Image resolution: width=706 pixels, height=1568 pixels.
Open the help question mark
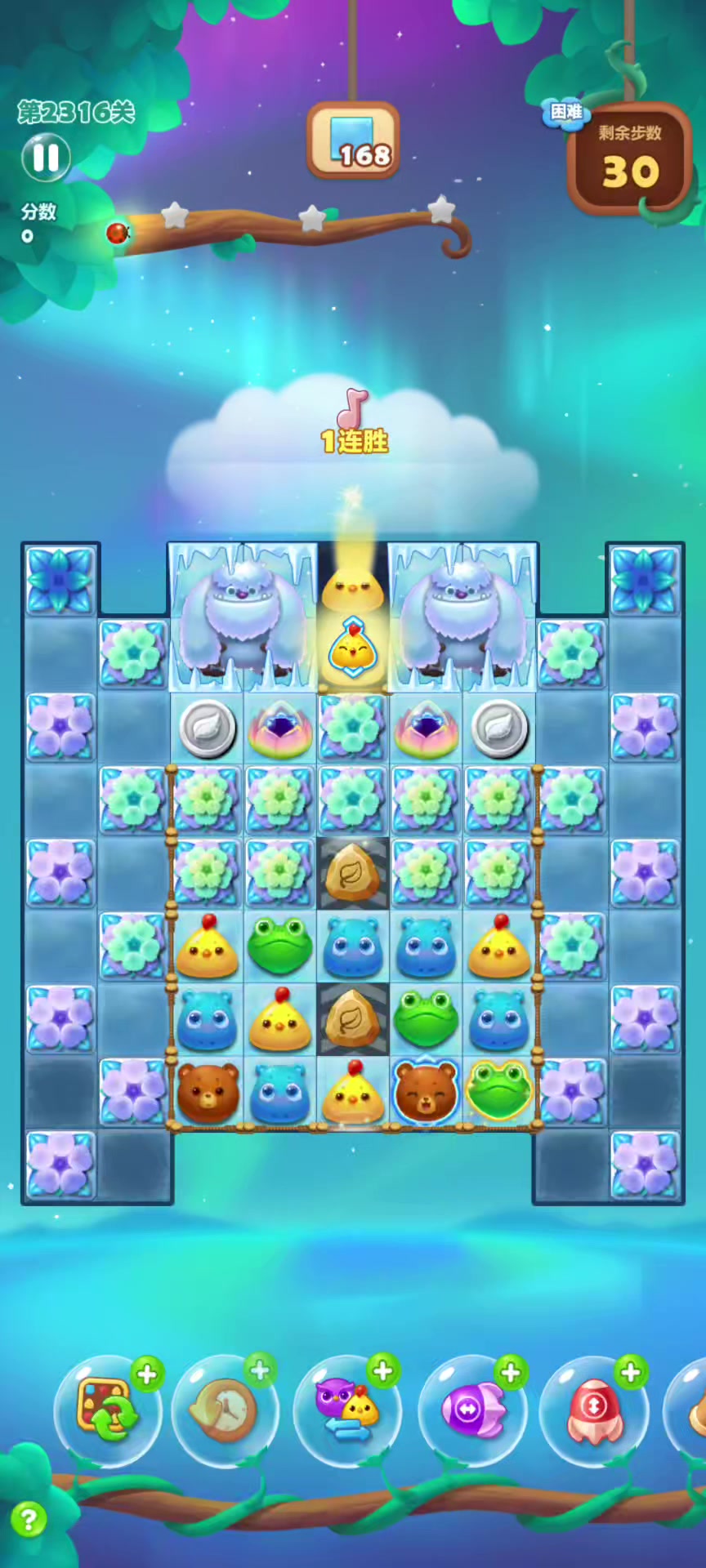29,1520
